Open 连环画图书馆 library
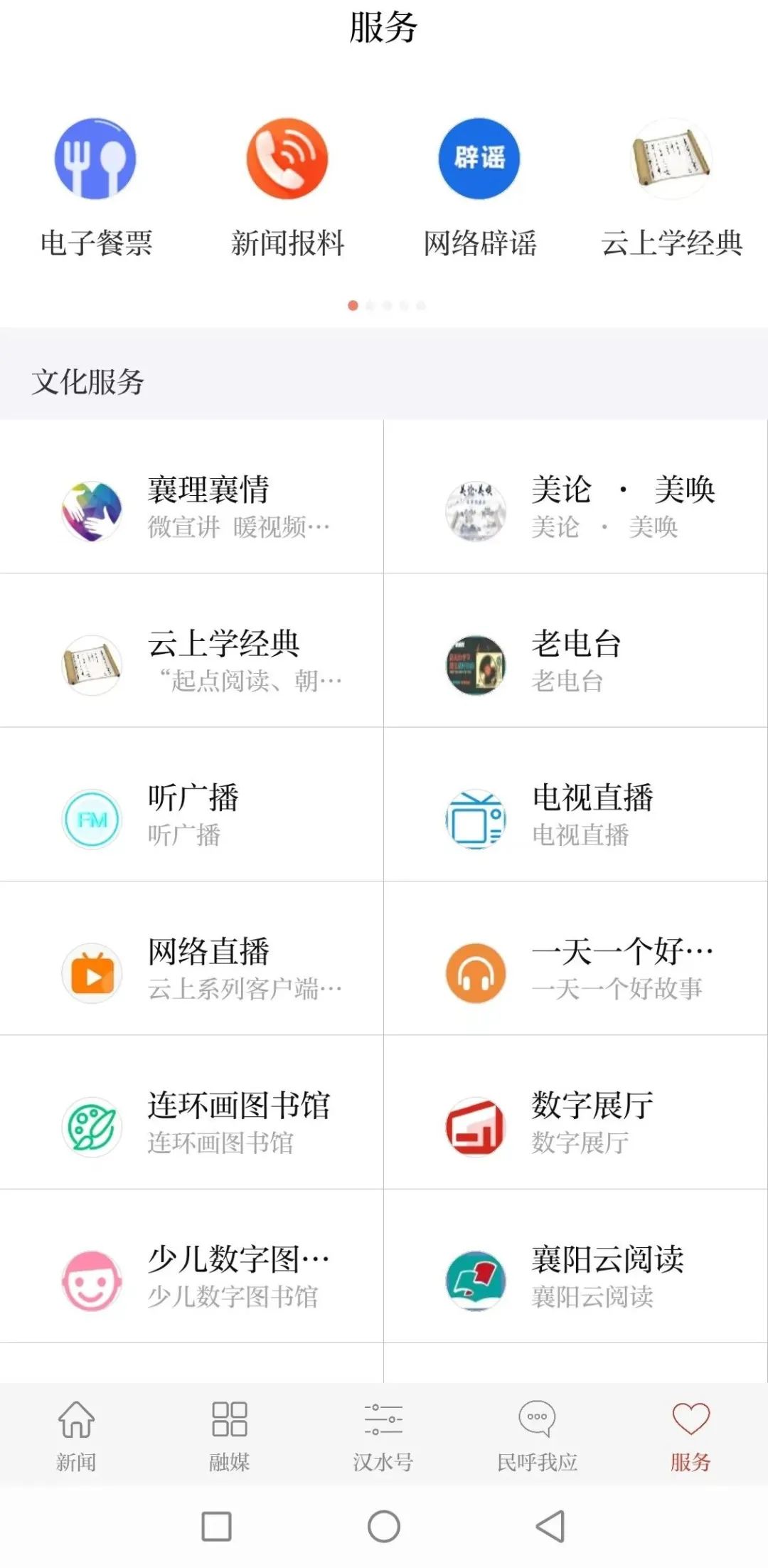This screenshot has width=768, height=1568. point(192,1123)
